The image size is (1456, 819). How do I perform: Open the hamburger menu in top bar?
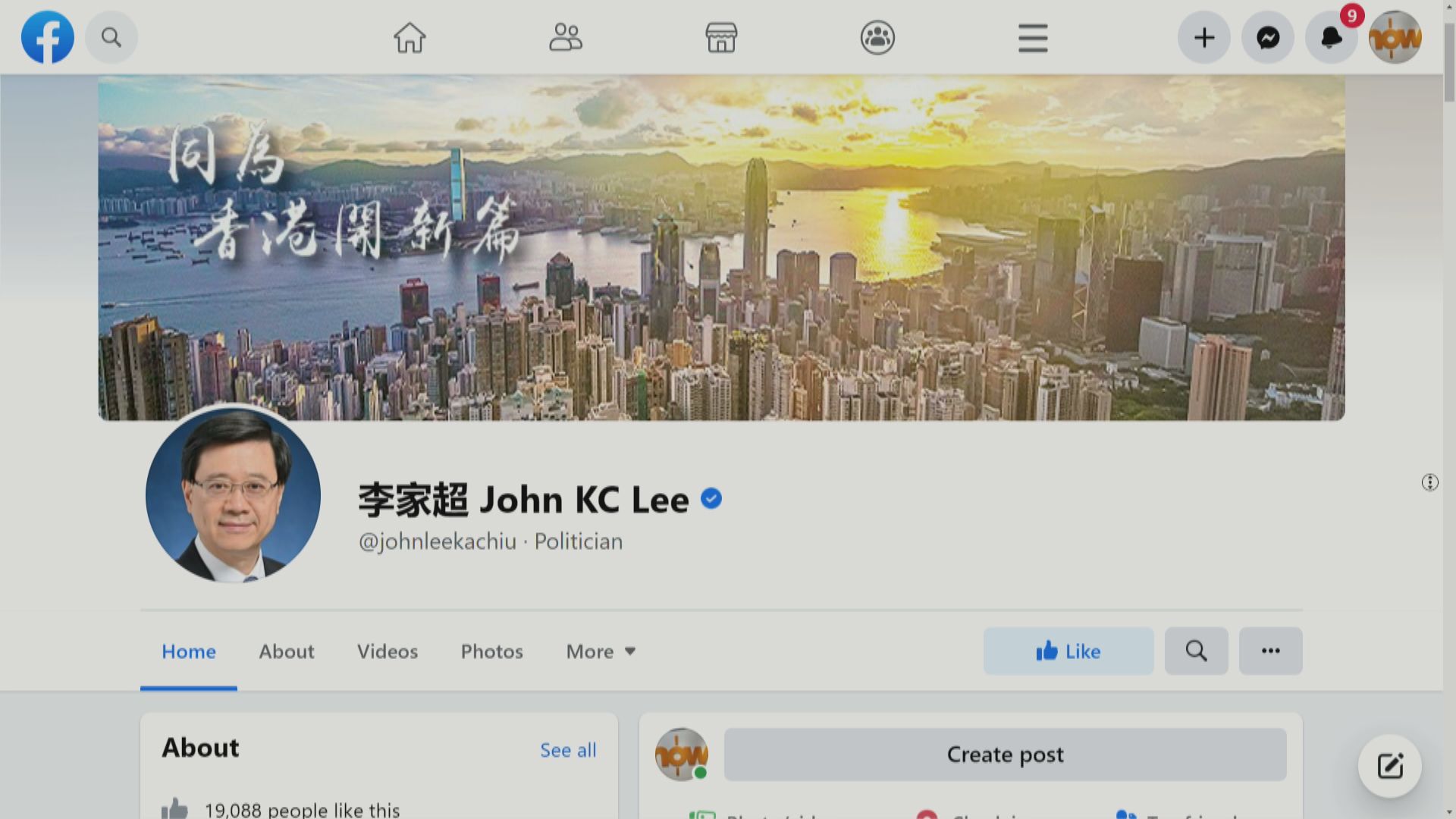click(1033, 37)
